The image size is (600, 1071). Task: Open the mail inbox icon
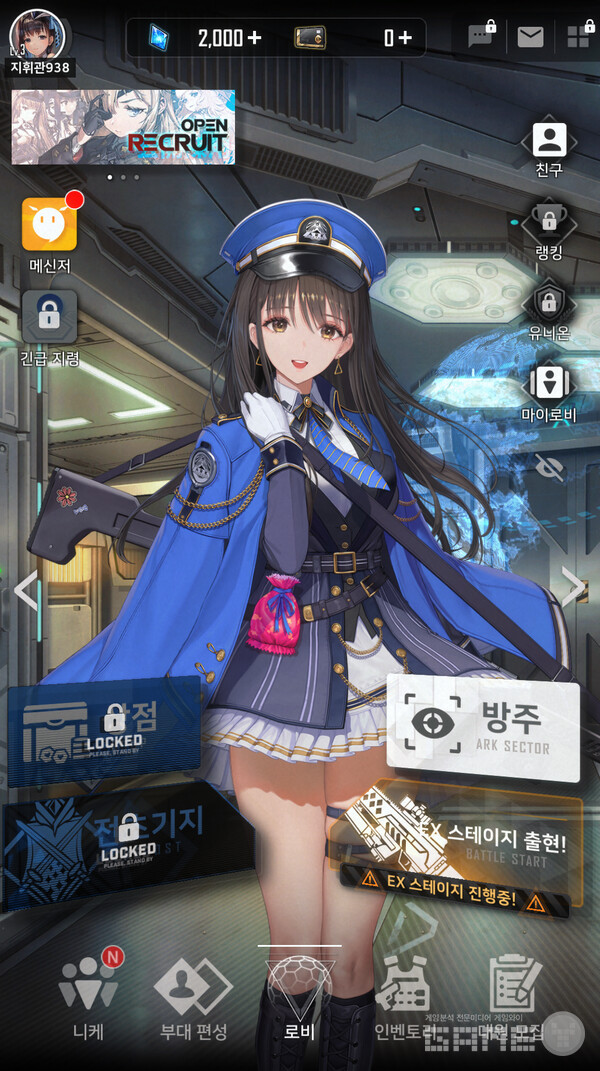click(530, 37)
